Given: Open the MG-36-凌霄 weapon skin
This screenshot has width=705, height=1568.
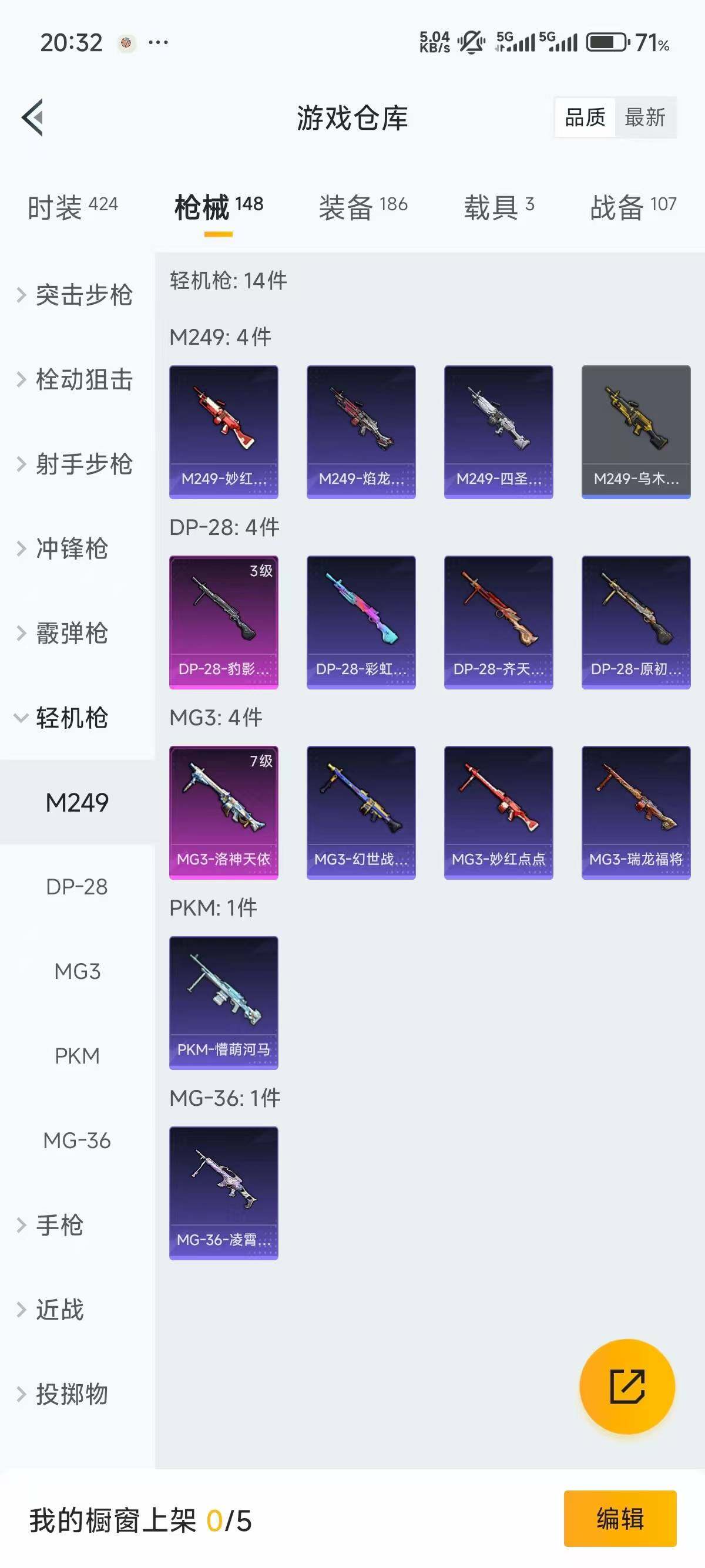Looking at the screenshot, I should 223,1193.
